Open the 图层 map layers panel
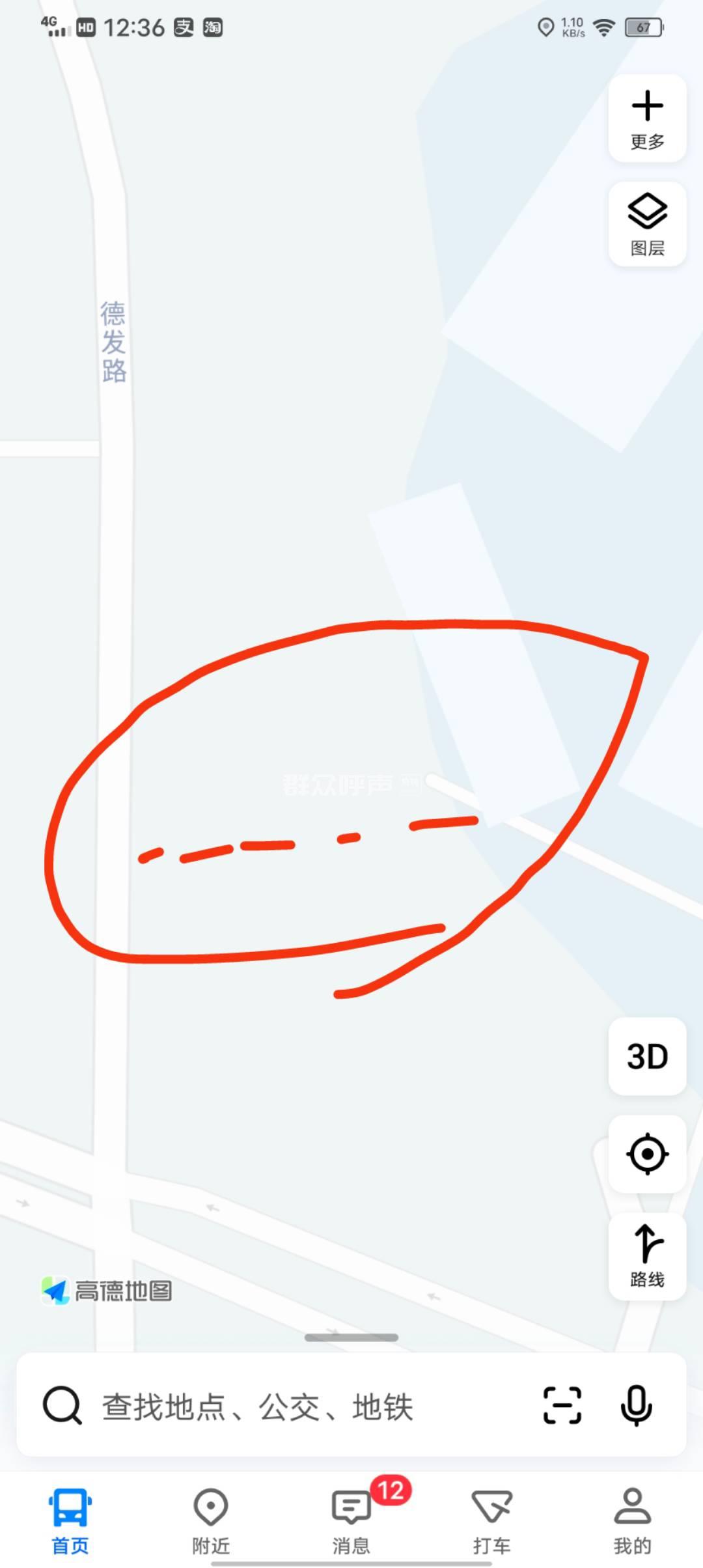 (647, 224)
